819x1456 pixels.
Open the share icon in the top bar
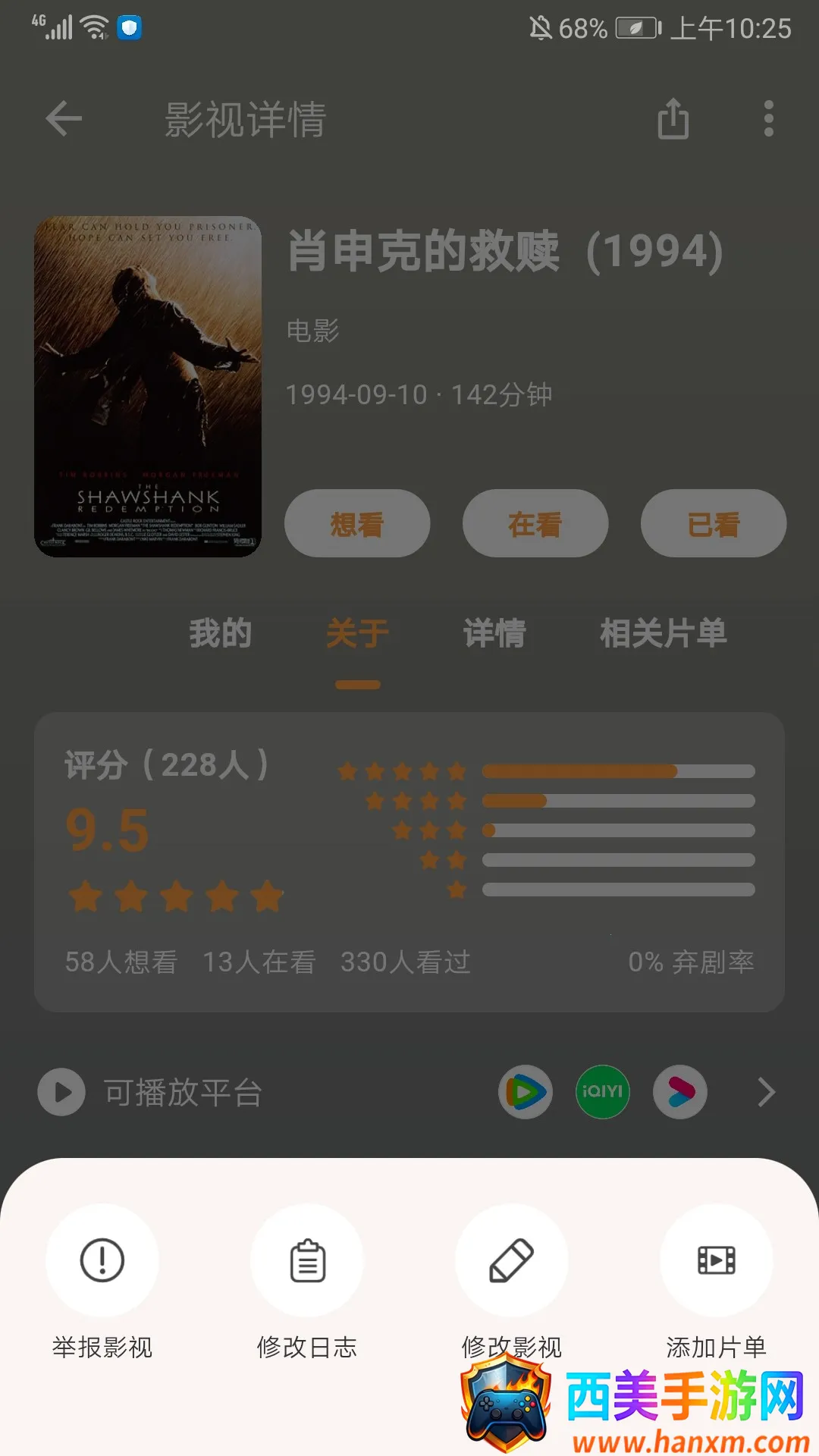coord(674,119)
